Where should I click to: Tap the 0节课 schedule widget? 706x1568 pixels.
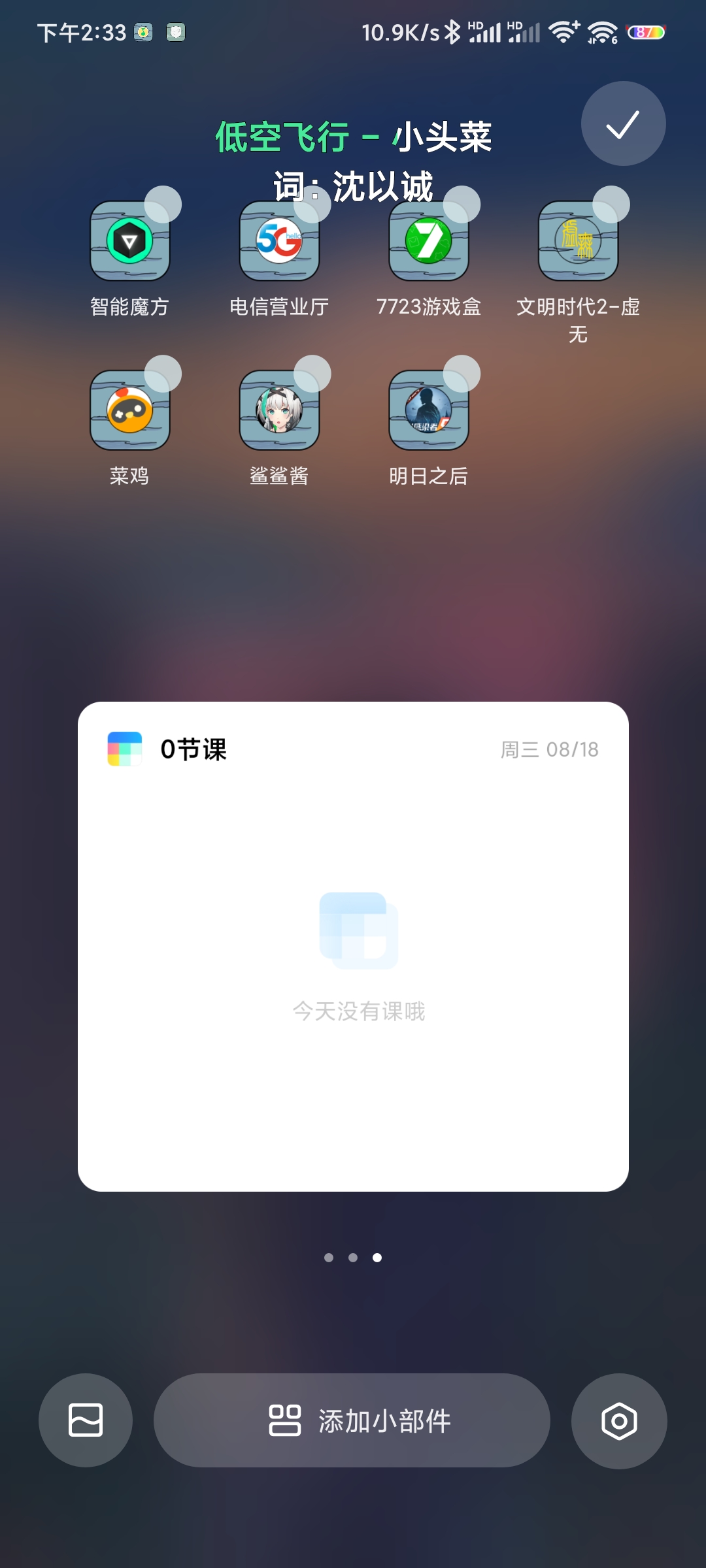(353, 946)
